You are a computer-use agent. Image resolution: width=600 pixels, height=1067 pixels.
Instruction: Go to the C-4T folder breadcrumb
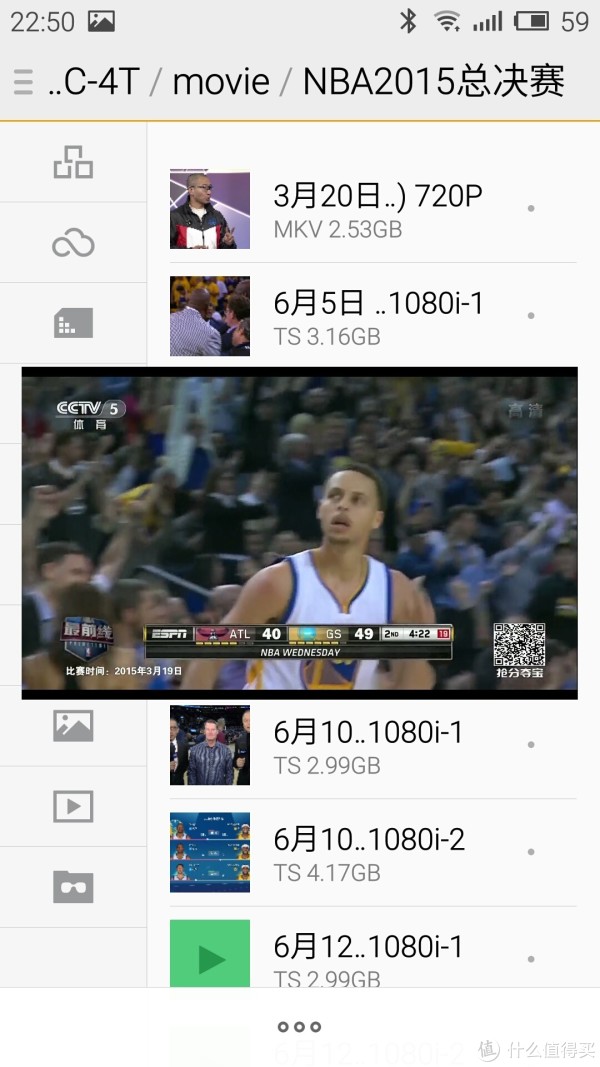(x=93, y=82)
